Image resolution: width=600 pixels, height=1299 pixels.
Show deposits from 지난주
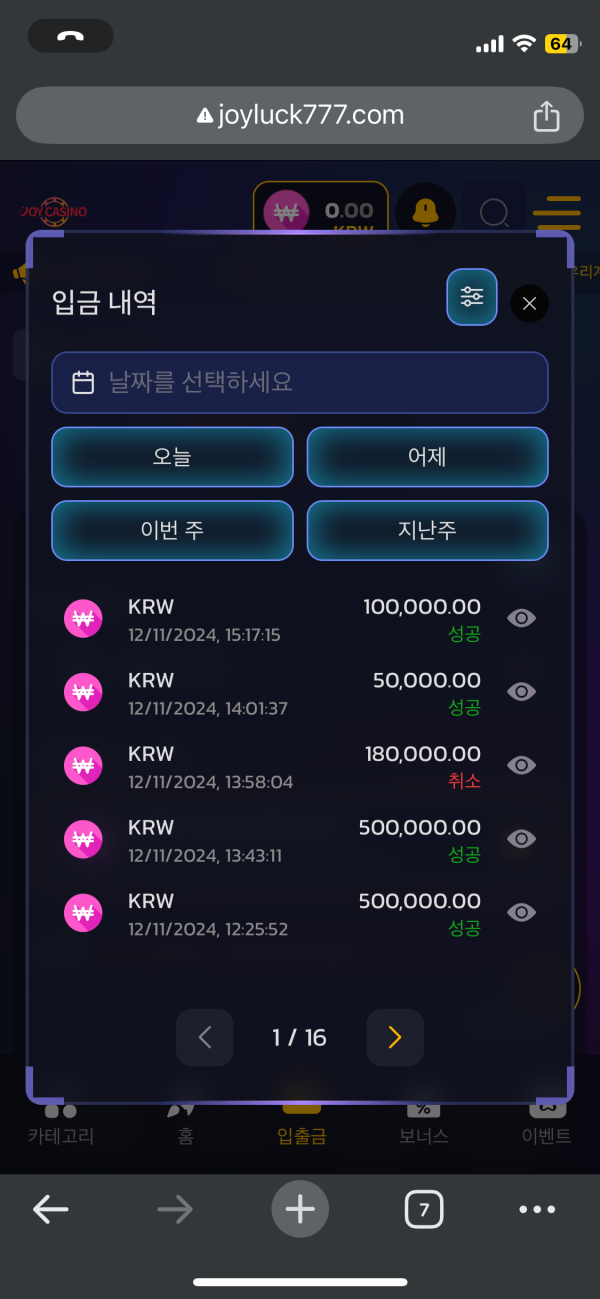427,530
